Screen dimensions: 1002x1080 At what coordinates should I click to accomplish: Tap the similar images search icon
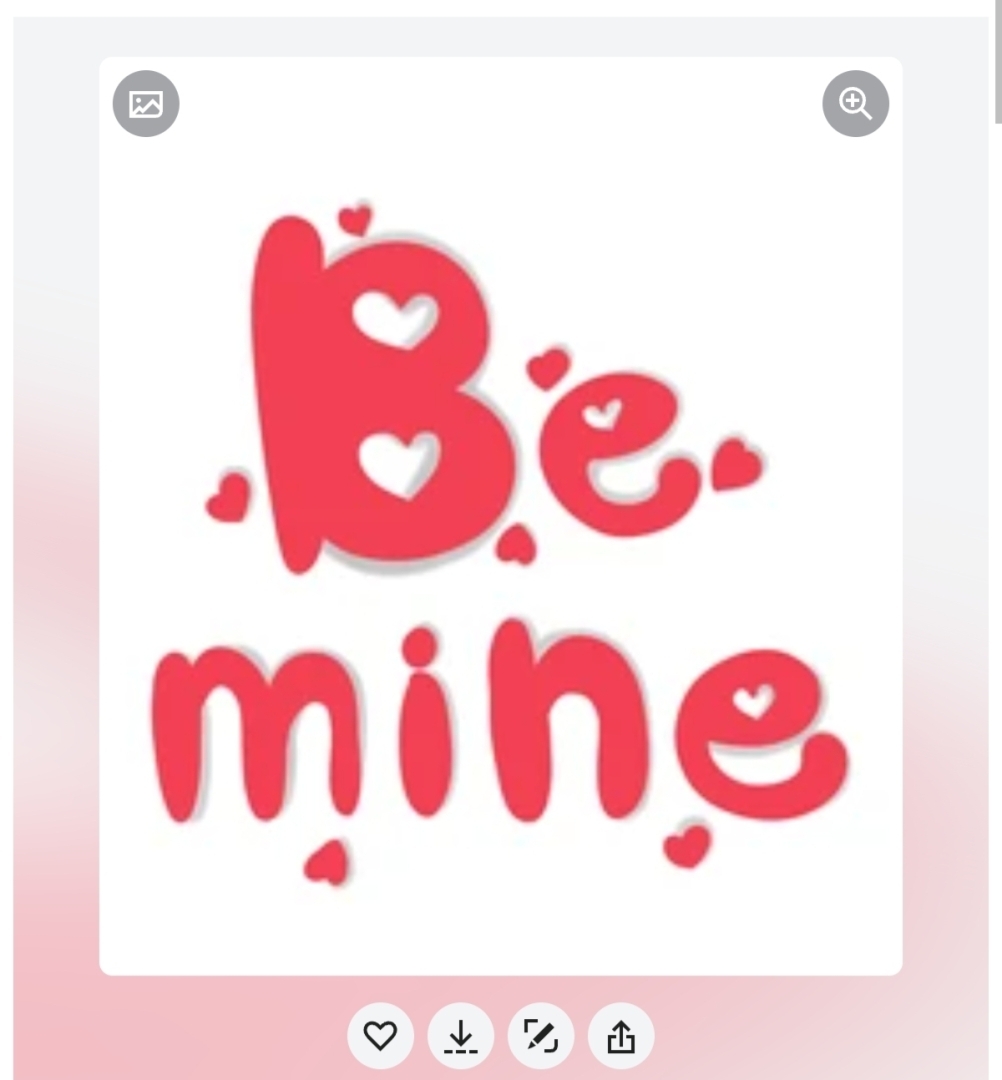(x=146, y=103)
